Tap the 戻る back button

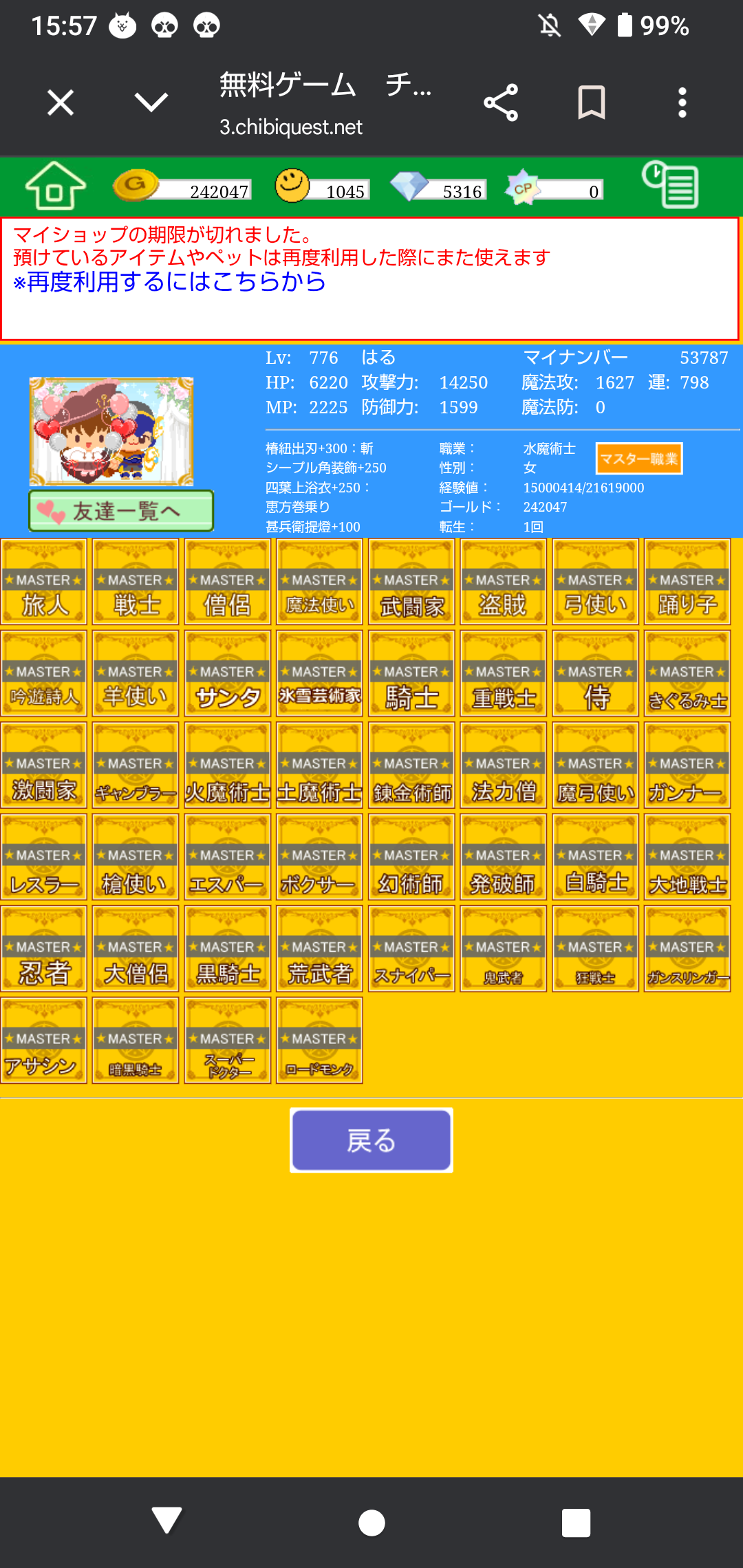[x=371, y=1140]
